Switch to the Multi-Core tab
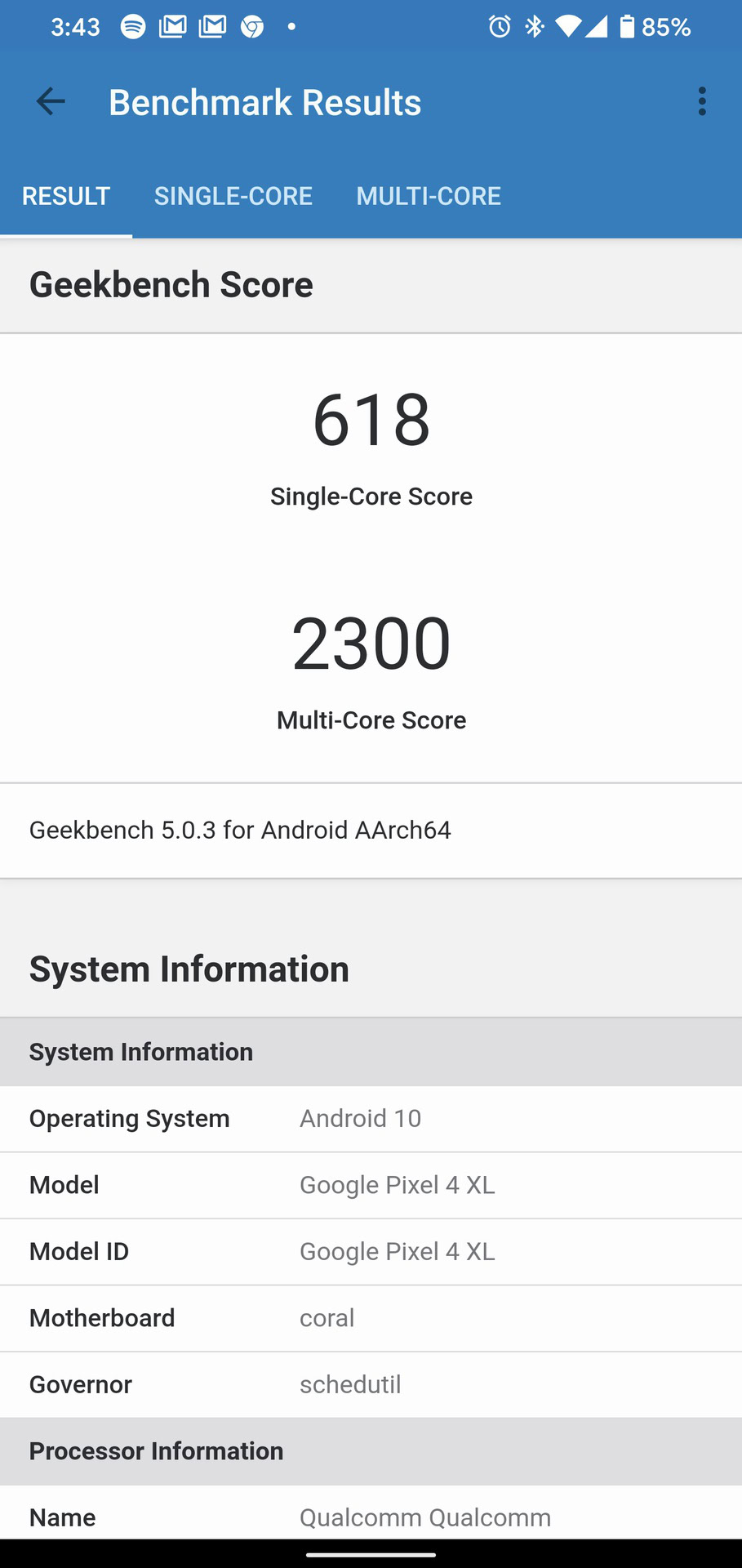Image resolution: width=742 pixels, height=1568 pixels. click(429, 196)
